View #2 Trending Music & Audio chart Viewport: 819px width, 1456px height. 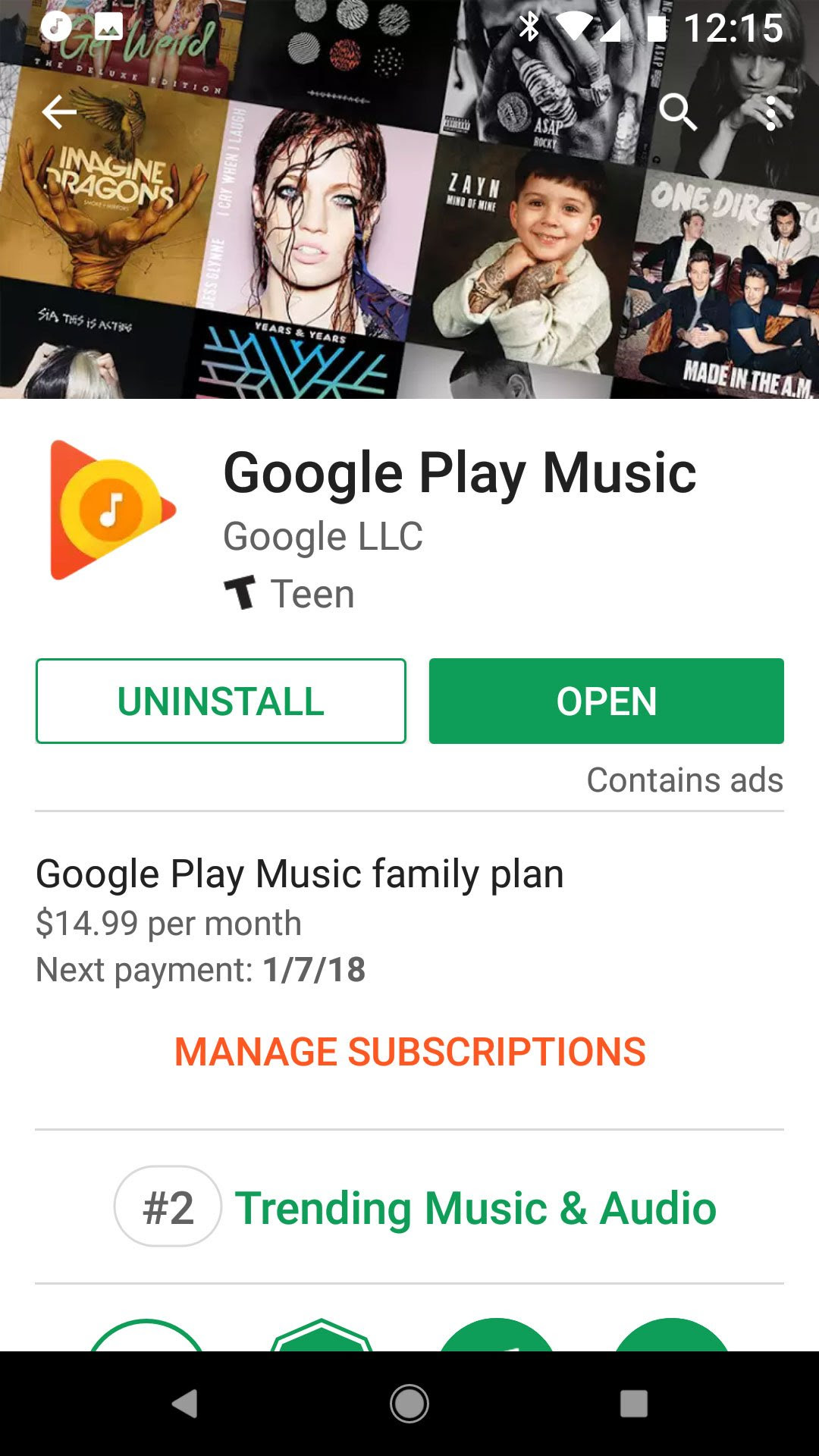coord(415,1207)
